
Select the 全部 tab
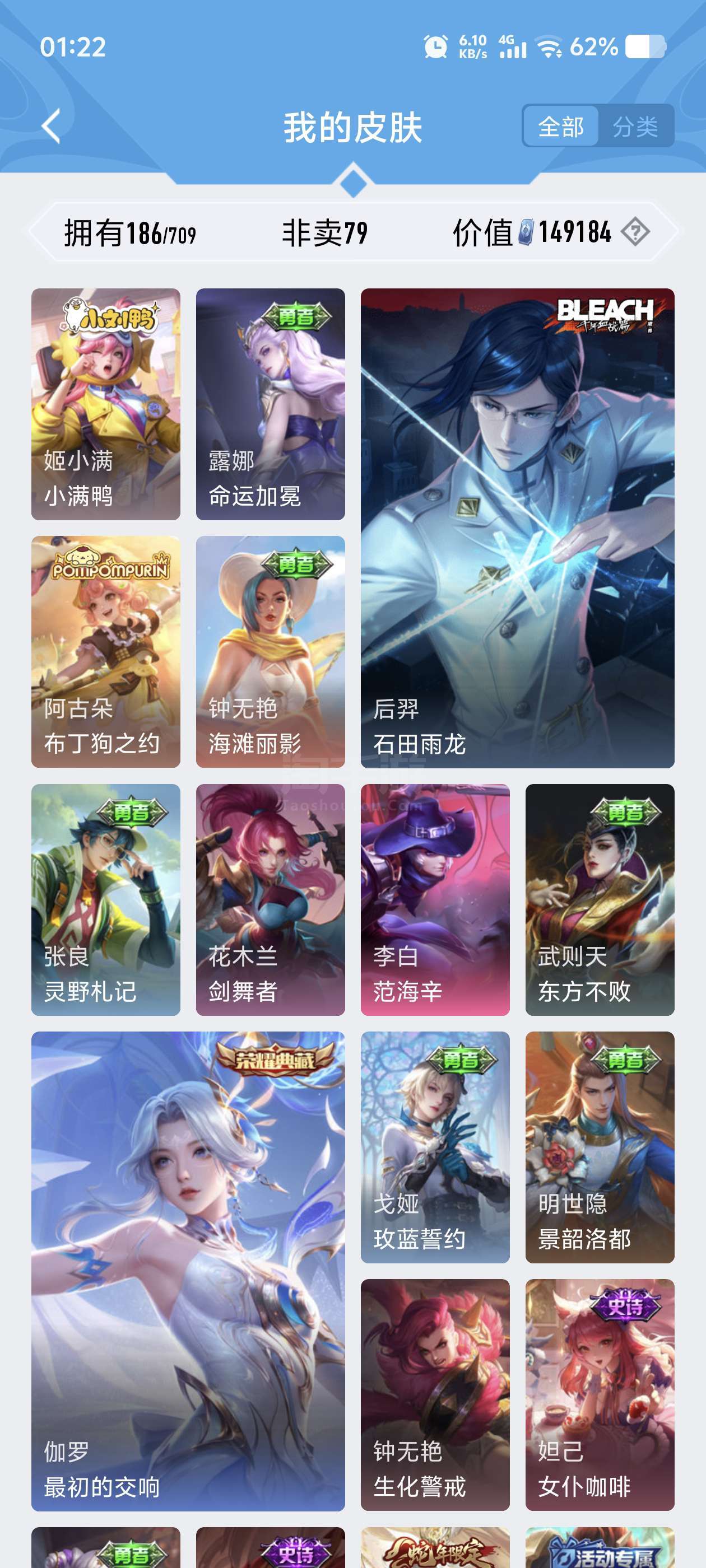[560, 127]
